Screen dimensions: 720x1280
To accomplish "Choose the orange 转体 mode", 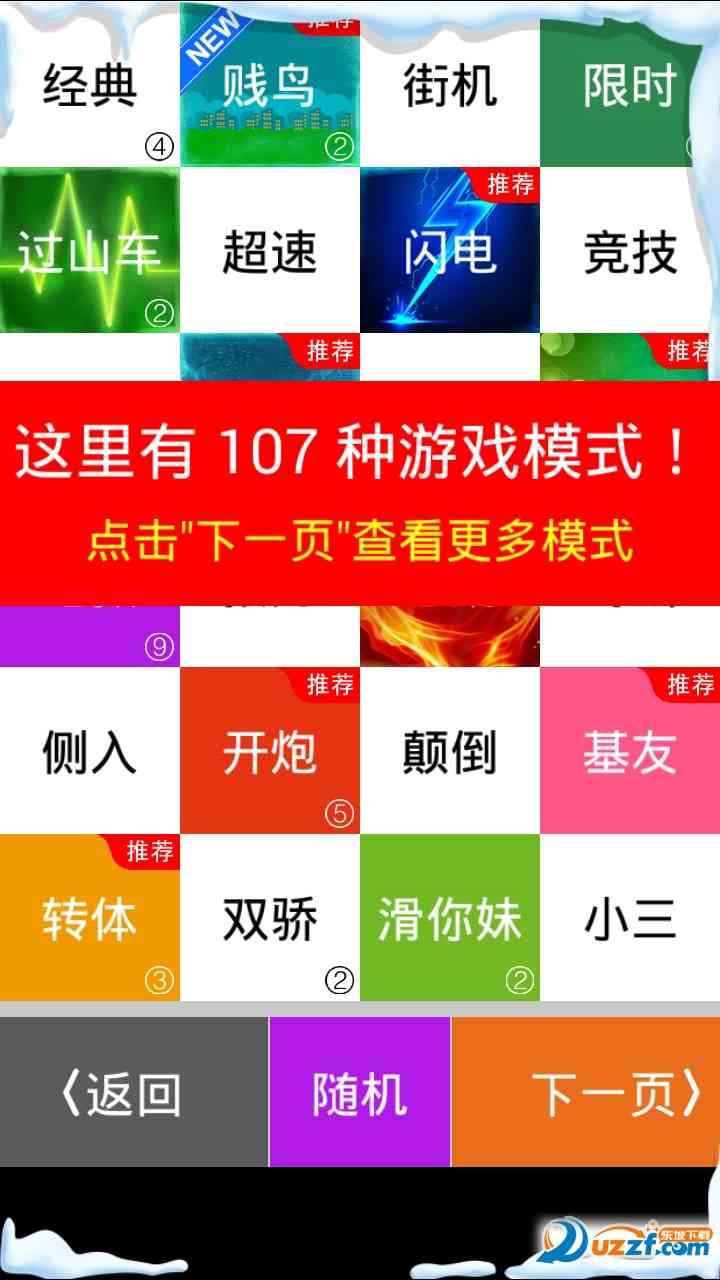I will pyautogui.click(x=90, y=918).
